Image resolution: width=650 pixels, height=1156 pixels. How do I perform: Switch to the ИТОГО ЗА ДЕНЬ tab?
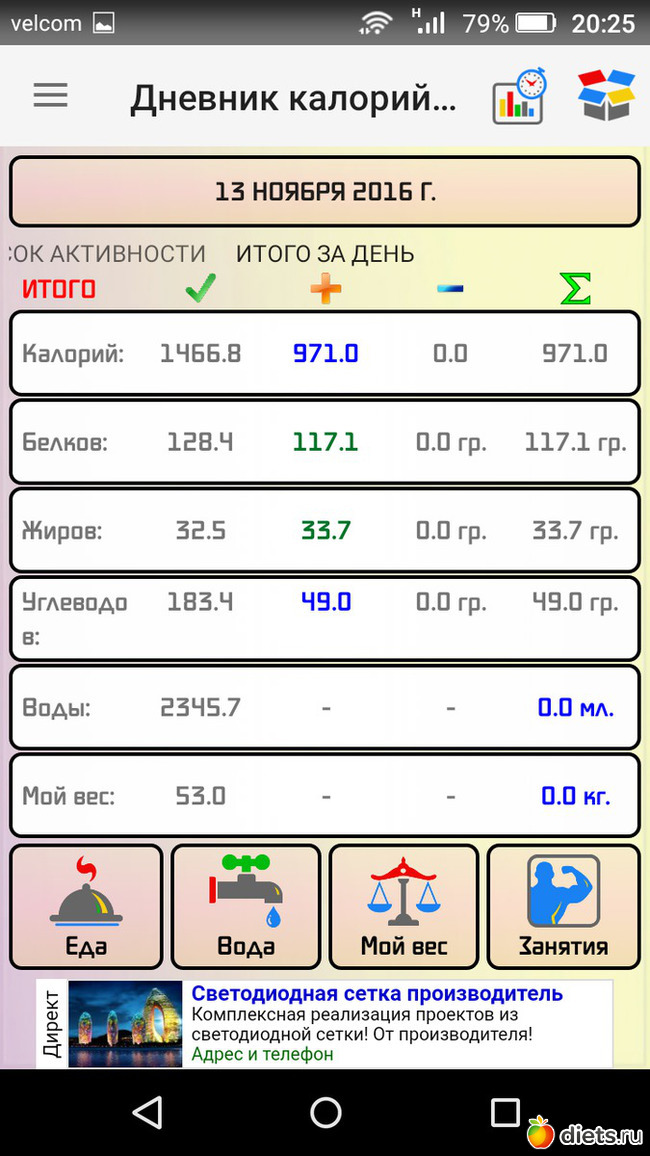click(325, 254)
